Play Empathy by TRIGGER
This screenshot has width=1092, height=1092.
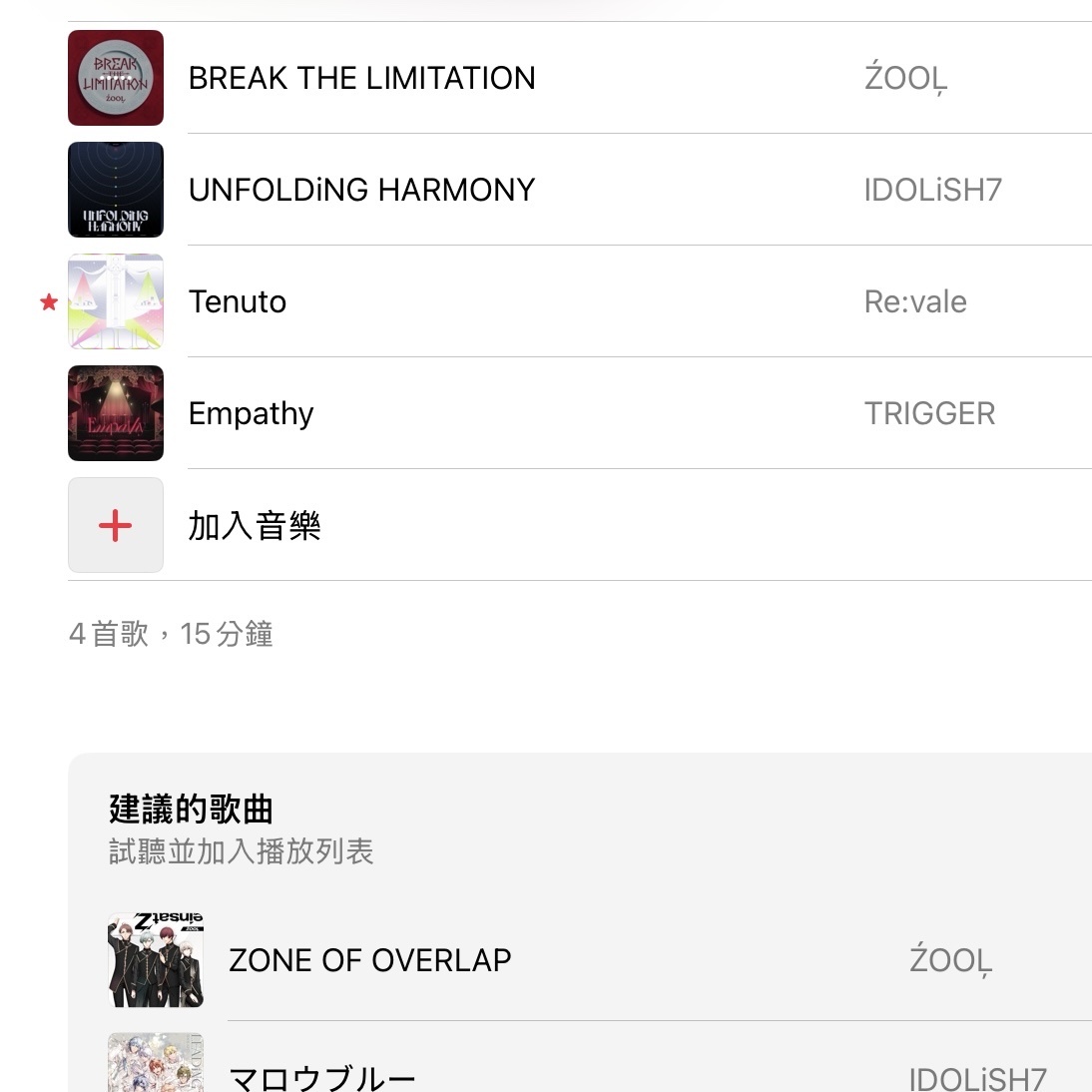click(x=252, y=413)
